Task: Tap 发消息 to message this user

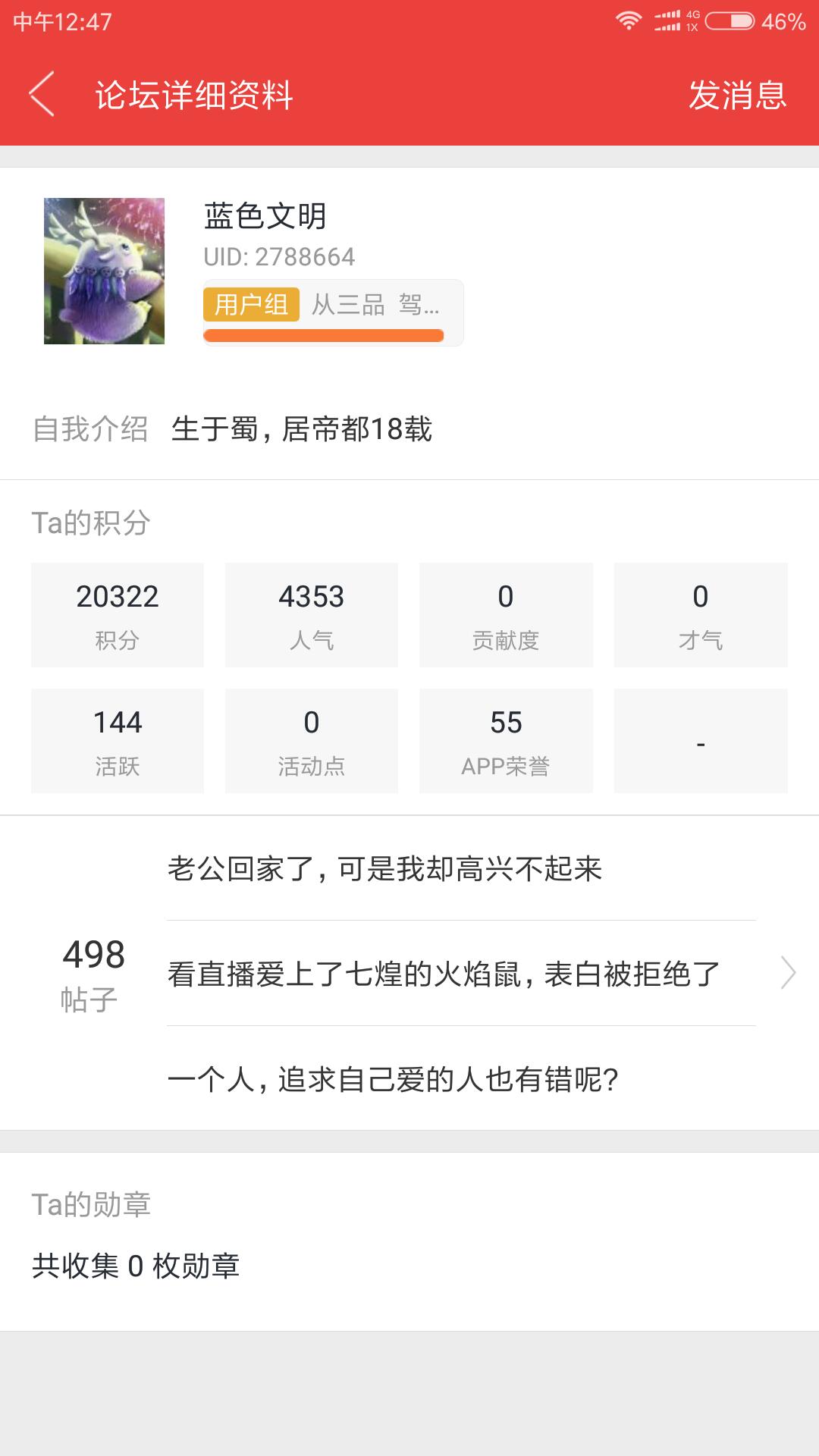Action: (737, 96)
